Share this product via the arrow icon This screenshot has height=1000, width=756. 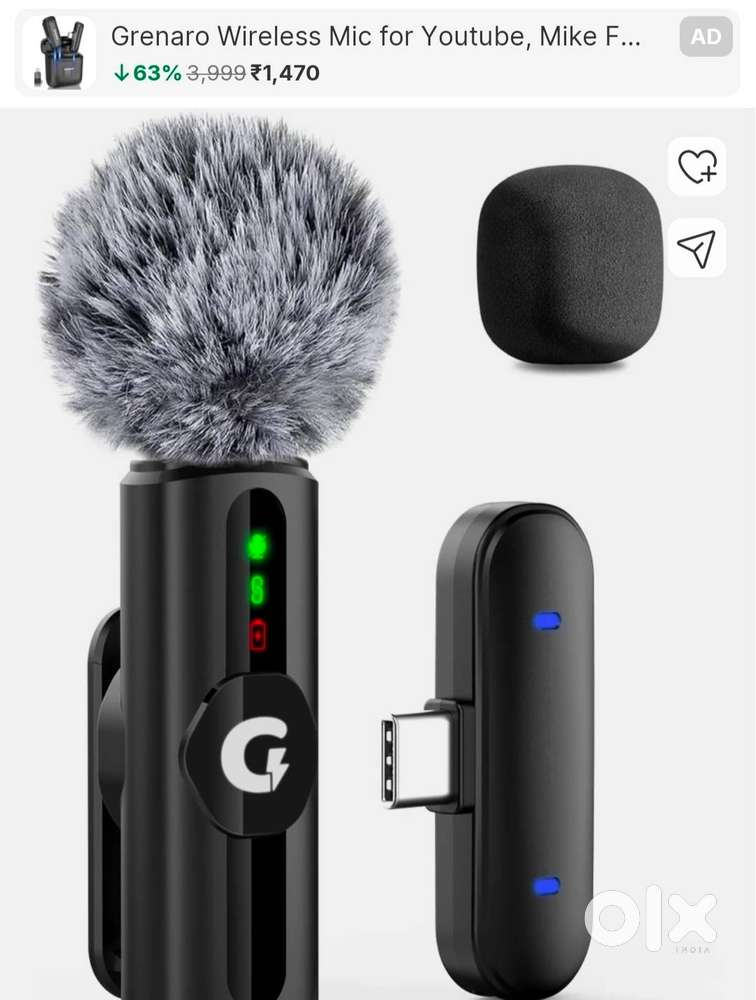point(697,247)
